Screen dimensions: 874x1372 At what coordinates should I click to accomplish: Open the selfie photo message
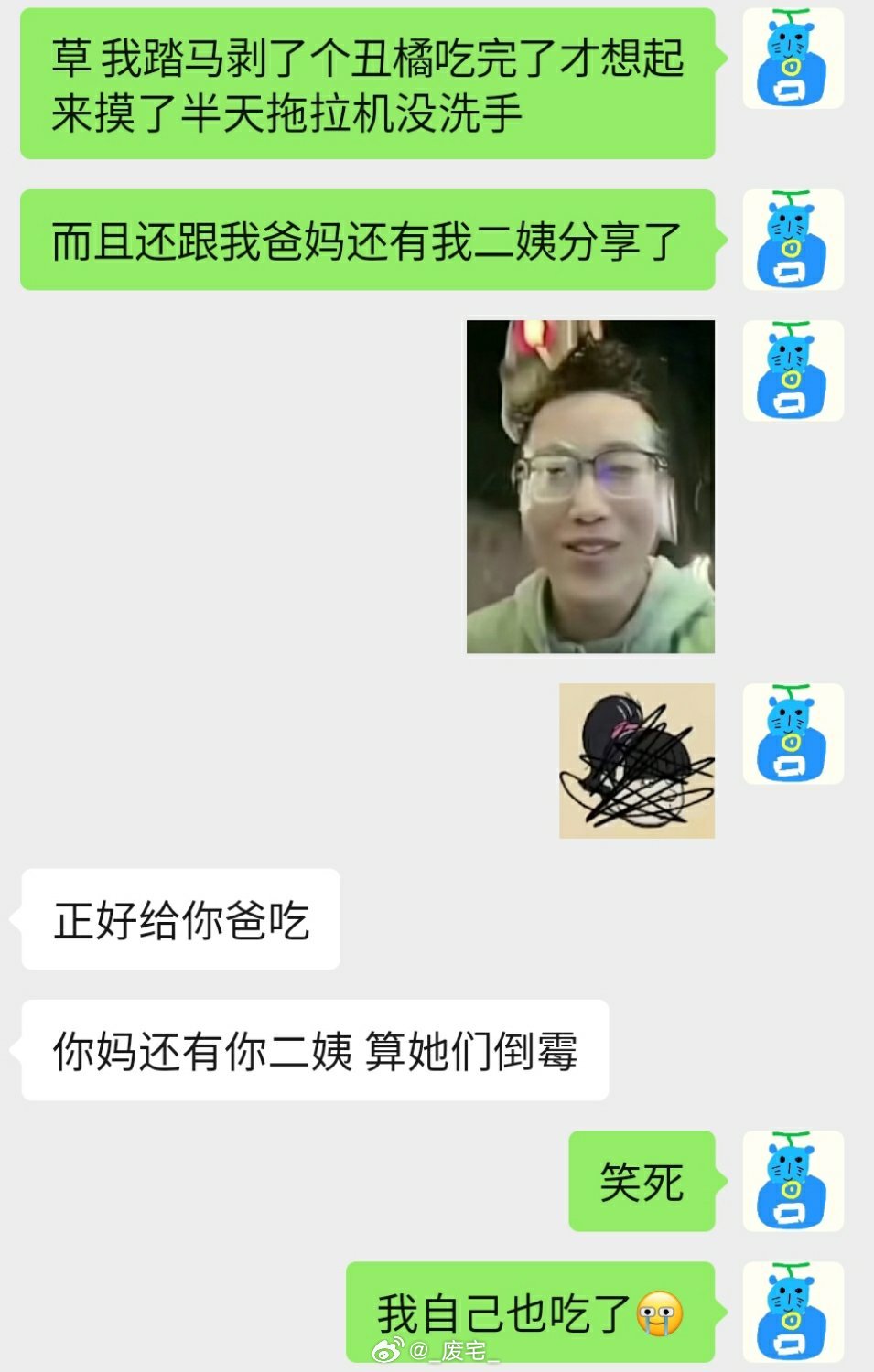click(590, 486)
